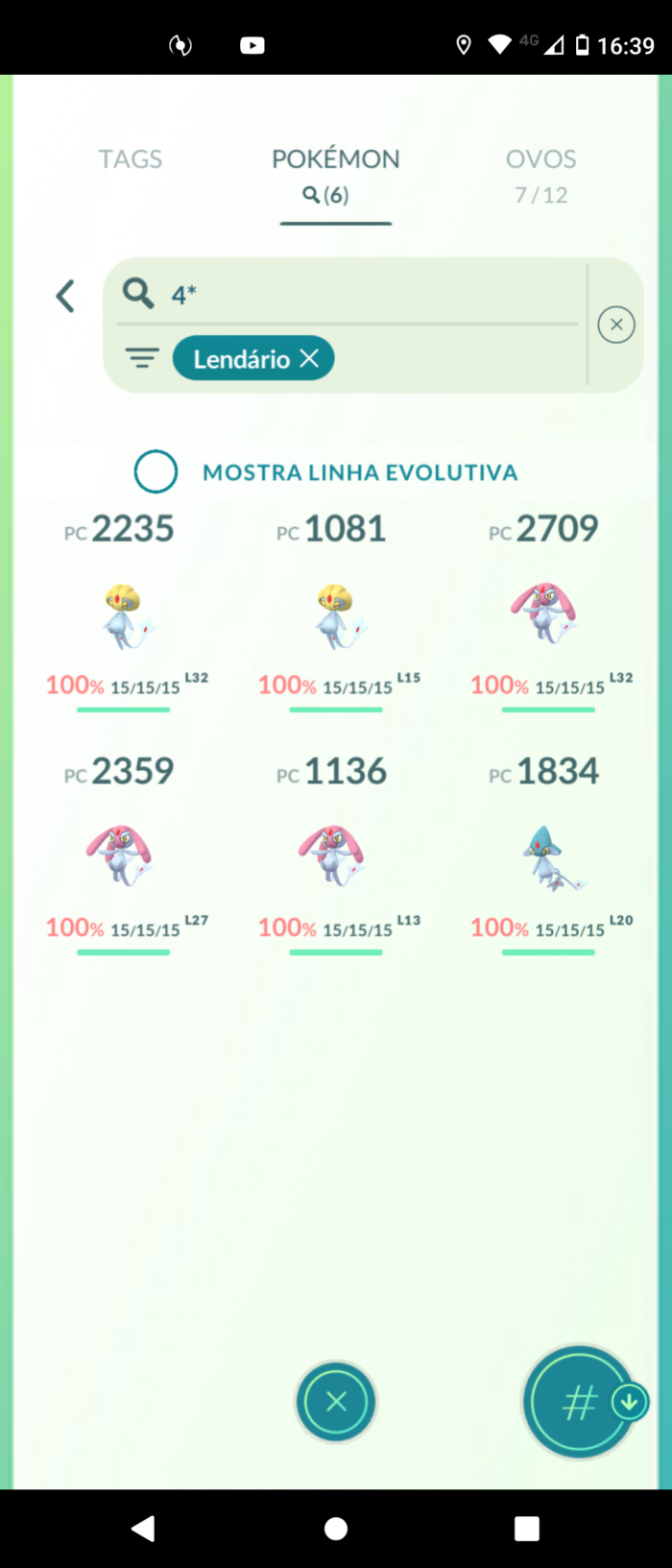Open the Mesprit with PC 2709
Viewport: 672px width, 1568px height.
click(x=547, y=615)
